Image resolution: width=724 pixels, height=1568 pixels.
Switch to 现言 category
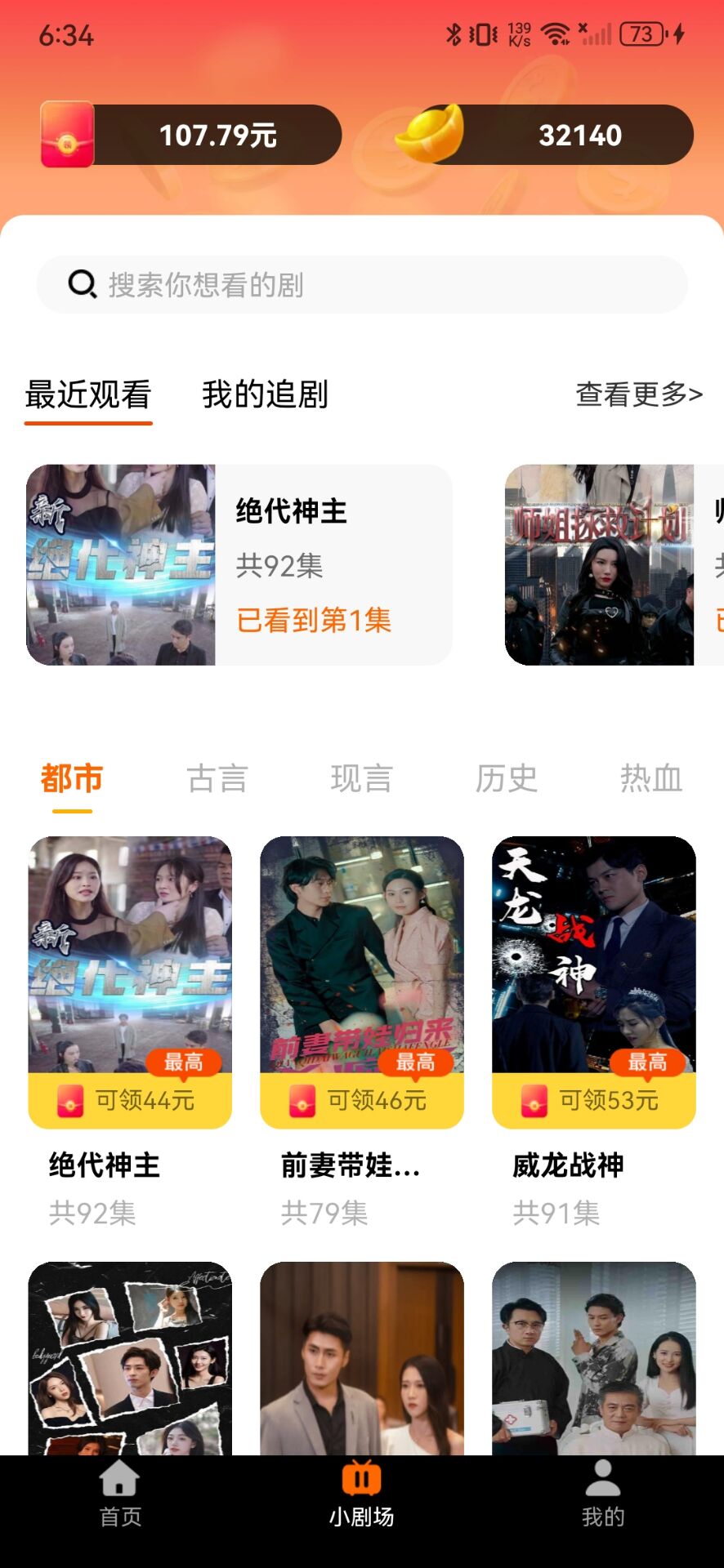(x=361, y=779)
